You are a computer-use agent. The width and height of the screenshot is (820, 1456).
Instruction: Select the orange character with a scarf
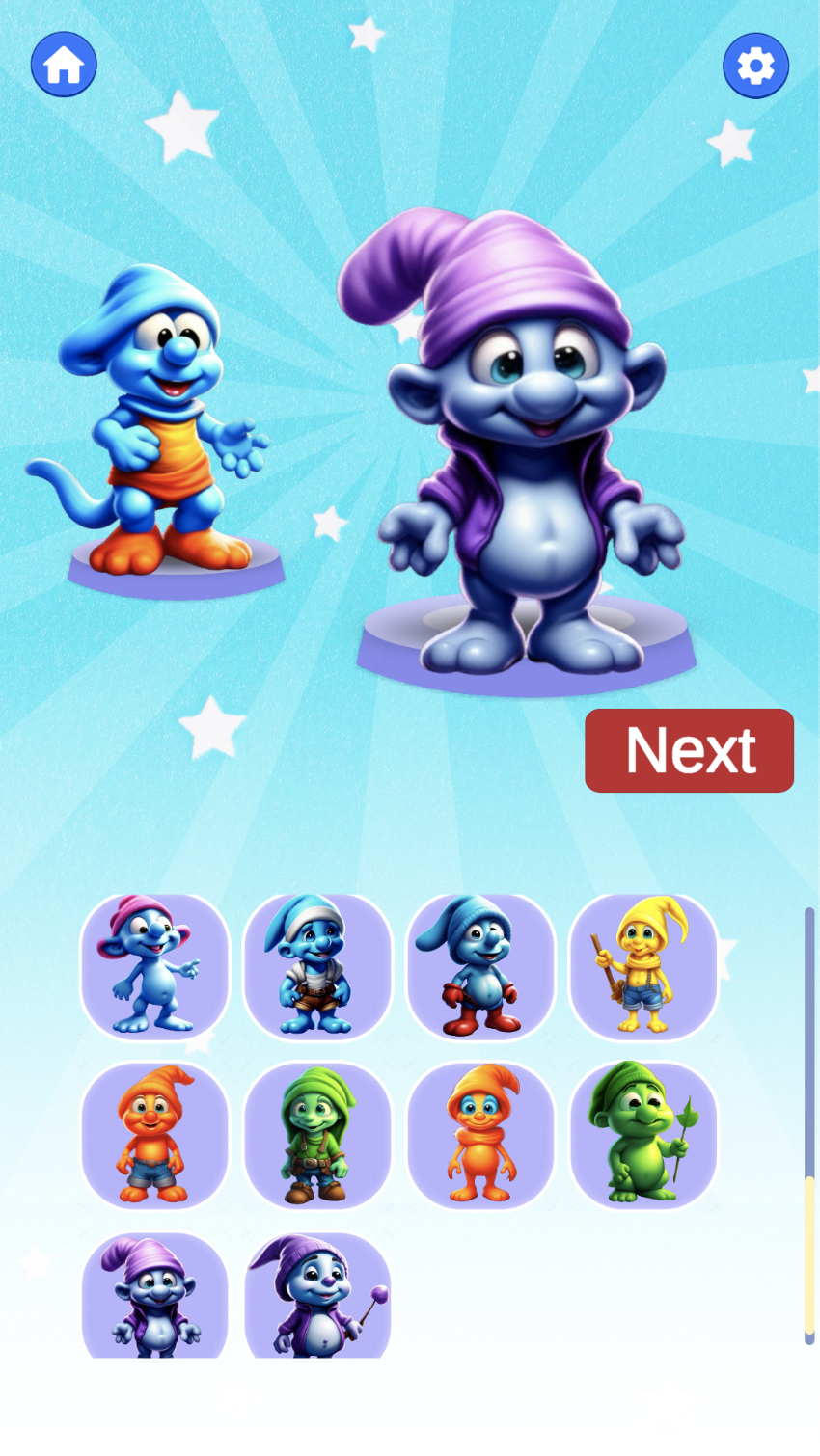(x=480, y=1136)
